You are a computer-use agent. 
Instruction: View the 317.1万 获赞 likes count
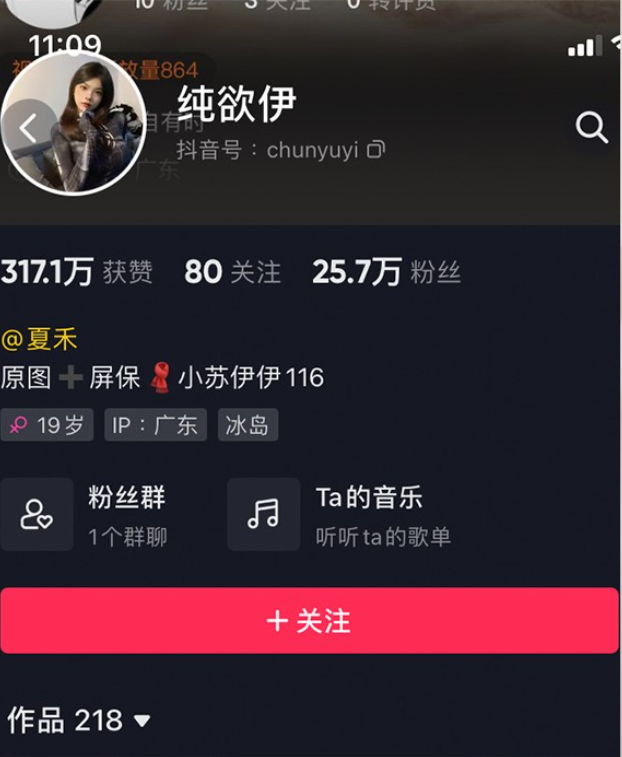[x=77, y=272]
